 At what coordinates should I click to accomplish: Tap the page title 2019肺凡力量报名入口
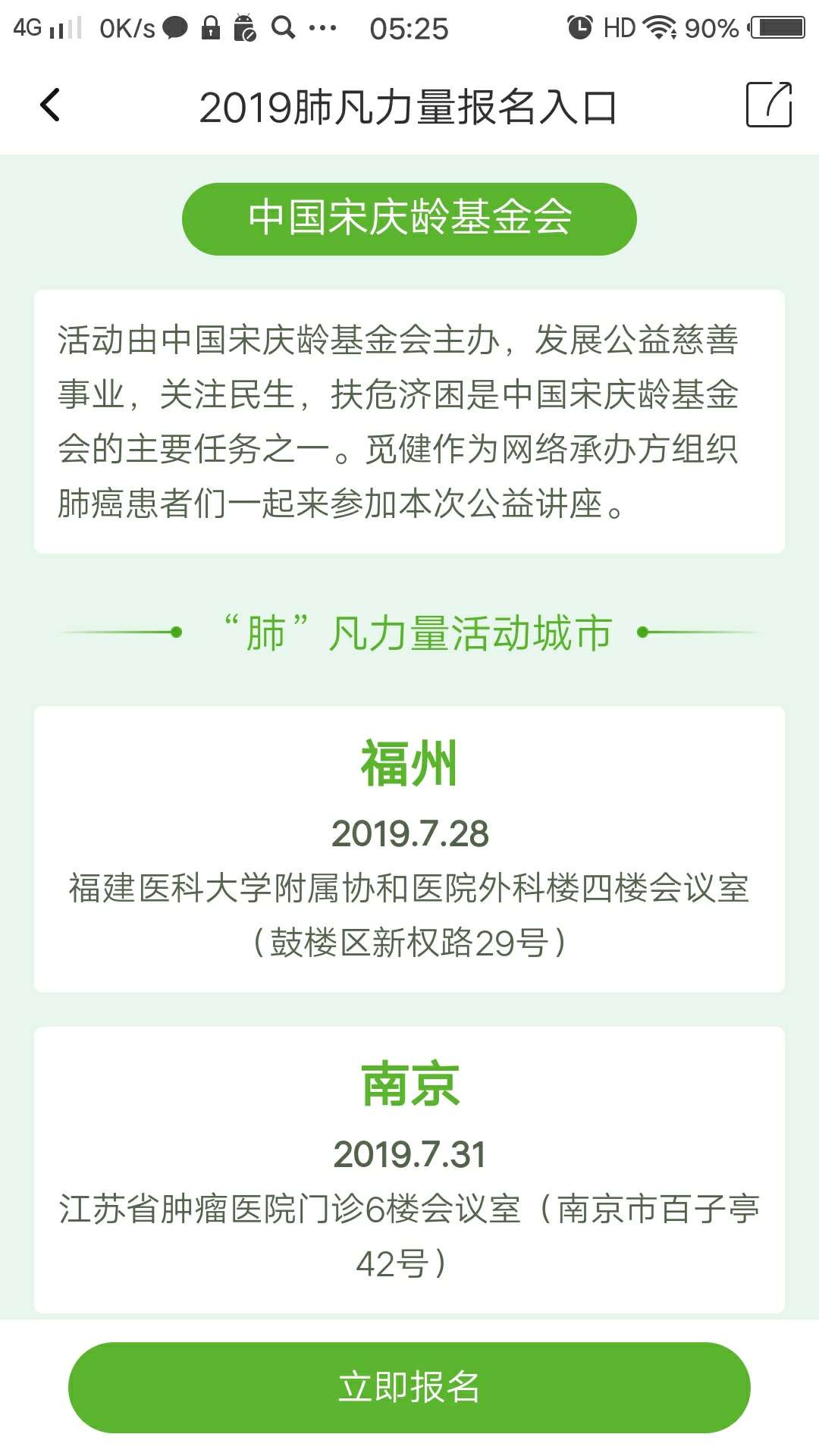(x=409, y=107)
